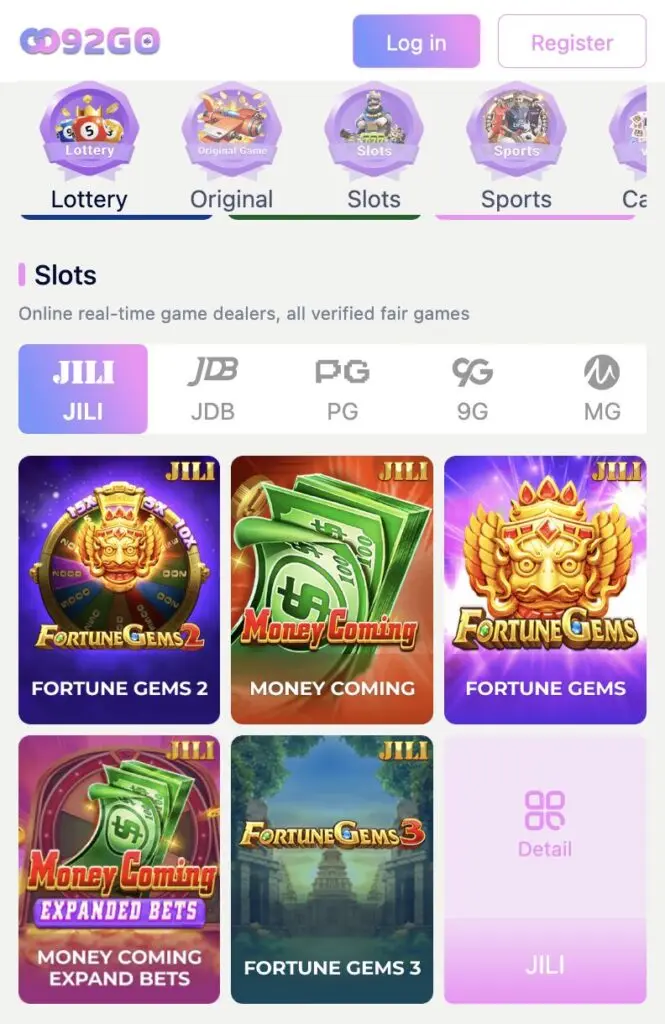
Task: Switch to the Original games category
Action: pyautogui.click(x=232, y=150)
